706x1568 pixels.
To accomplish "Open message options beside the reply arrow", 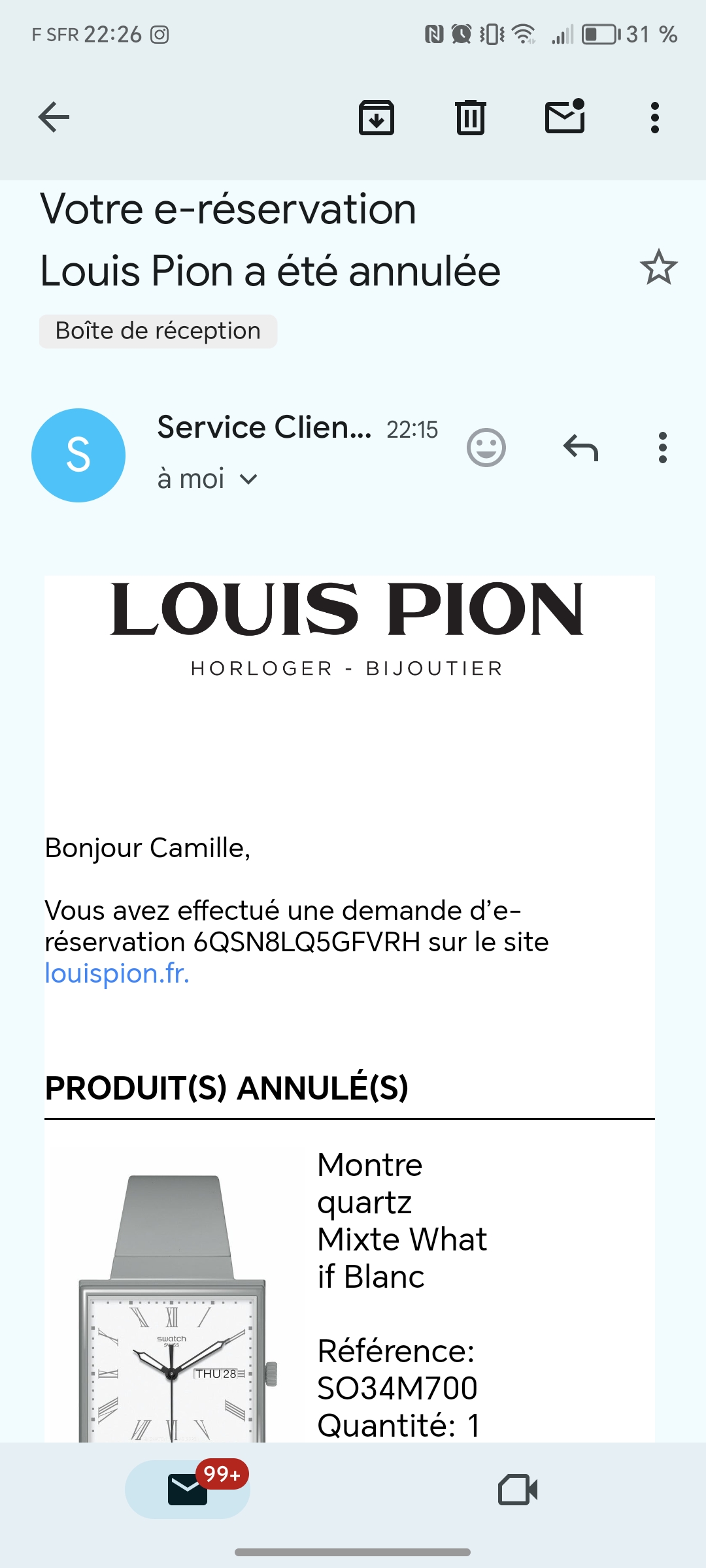I will (663, 448).
